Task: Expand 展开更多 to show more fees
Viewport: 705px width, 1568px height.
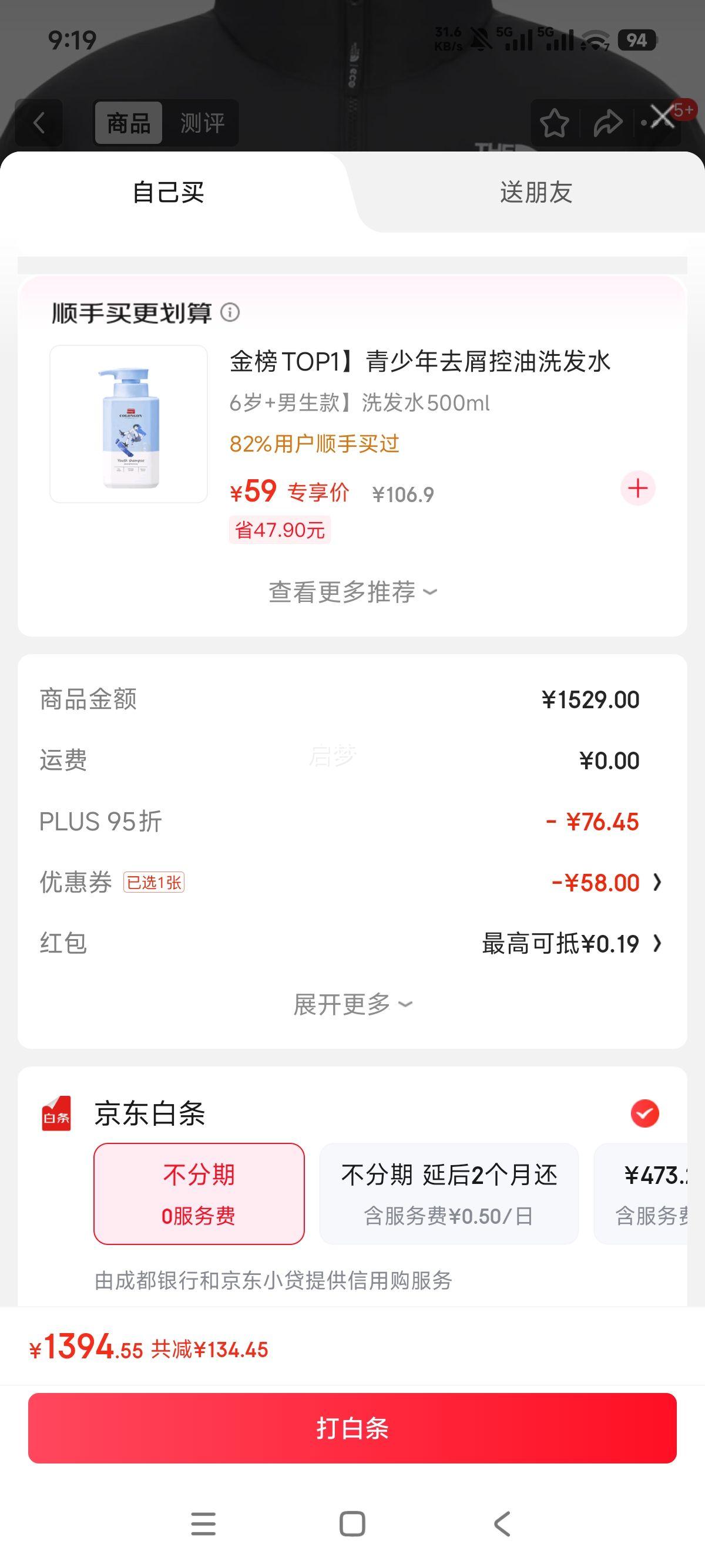Action: click(352, 1003)
